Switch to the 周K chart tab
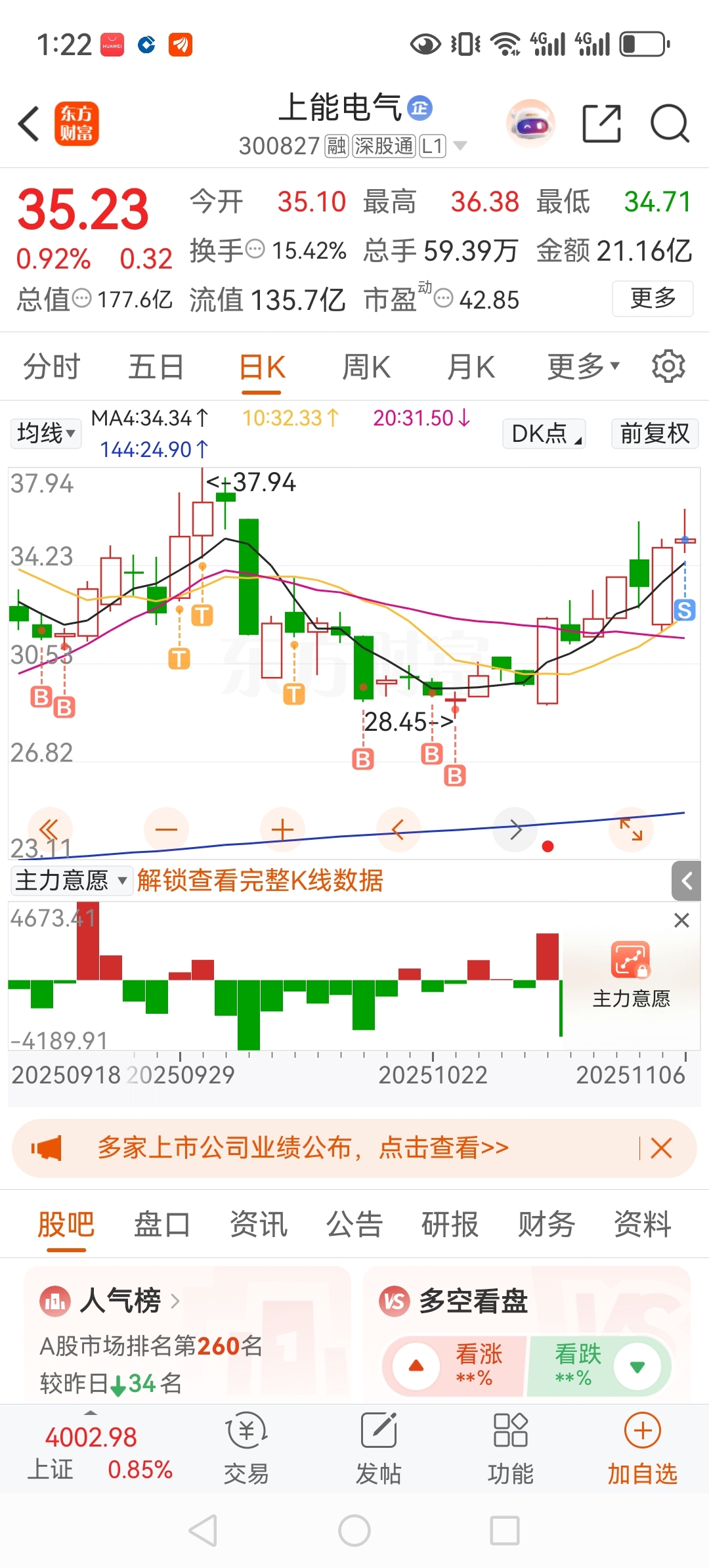The image size is (709, 1568). click(x=366, y=366)
